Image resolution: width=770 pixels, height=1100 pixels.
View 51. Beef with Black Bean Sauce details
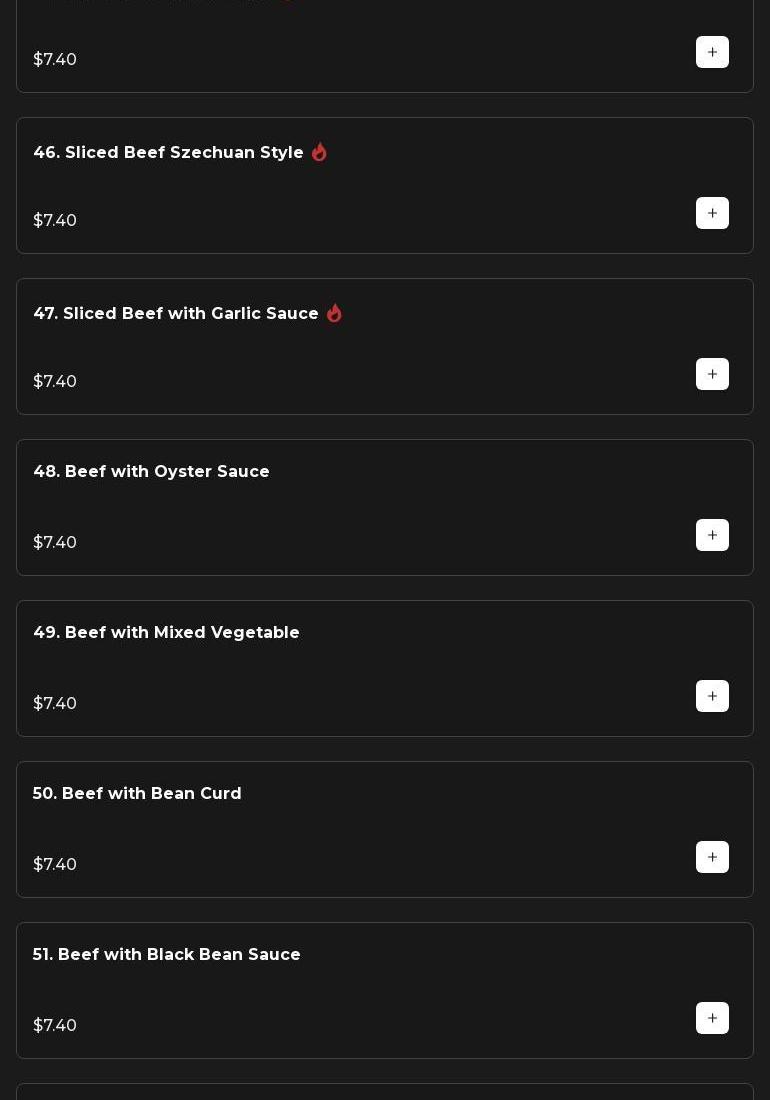(x=166, y=955)
